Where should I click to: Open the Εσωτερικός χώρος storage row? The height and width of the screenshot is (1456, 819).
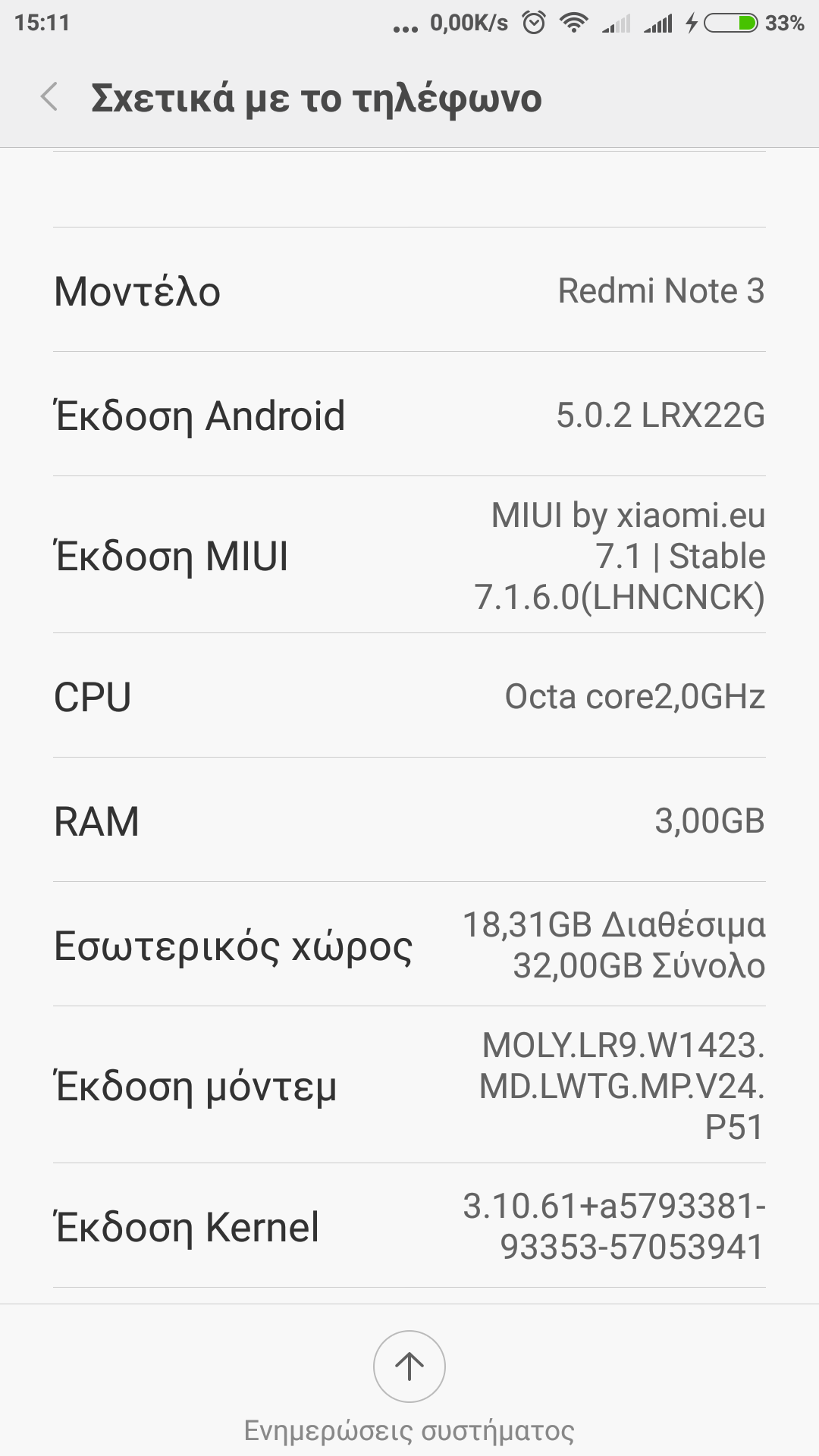[409, 945]
